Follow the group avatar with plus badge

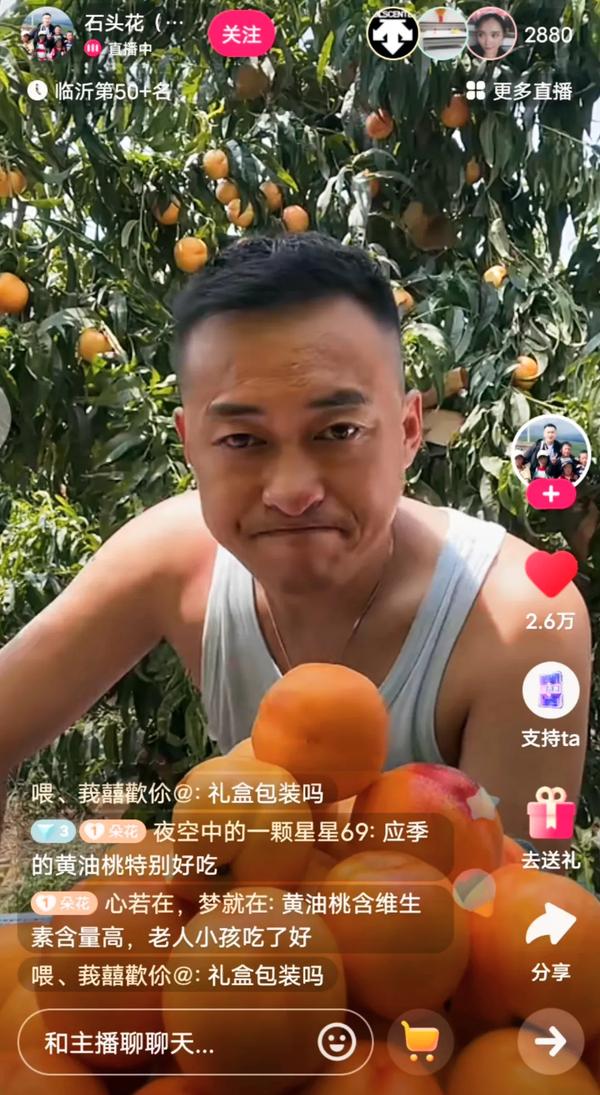coord(551,493)
